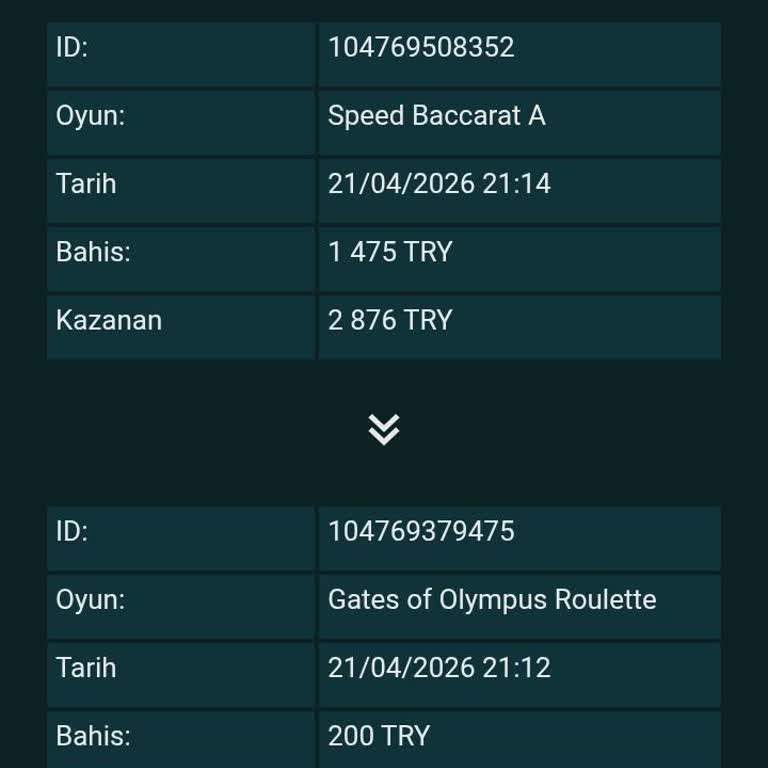This screenshot has height=768, width=768.
Task: Expand details under the Speed Baccarat A bet
Action: [x=384, y=429]
